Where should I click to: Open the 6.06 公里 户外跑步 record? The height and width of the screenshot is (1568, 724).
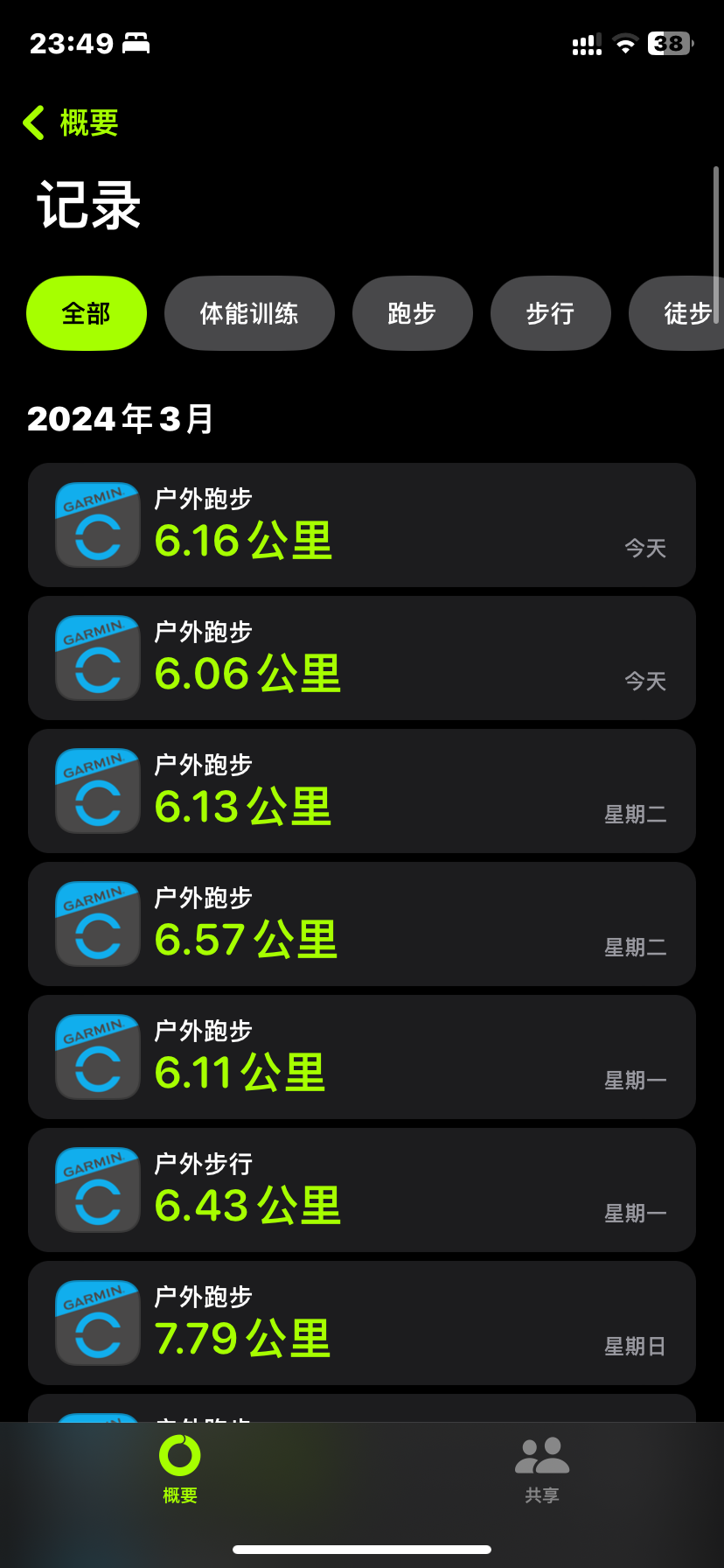pyautogui.click(x=362, y=658)
